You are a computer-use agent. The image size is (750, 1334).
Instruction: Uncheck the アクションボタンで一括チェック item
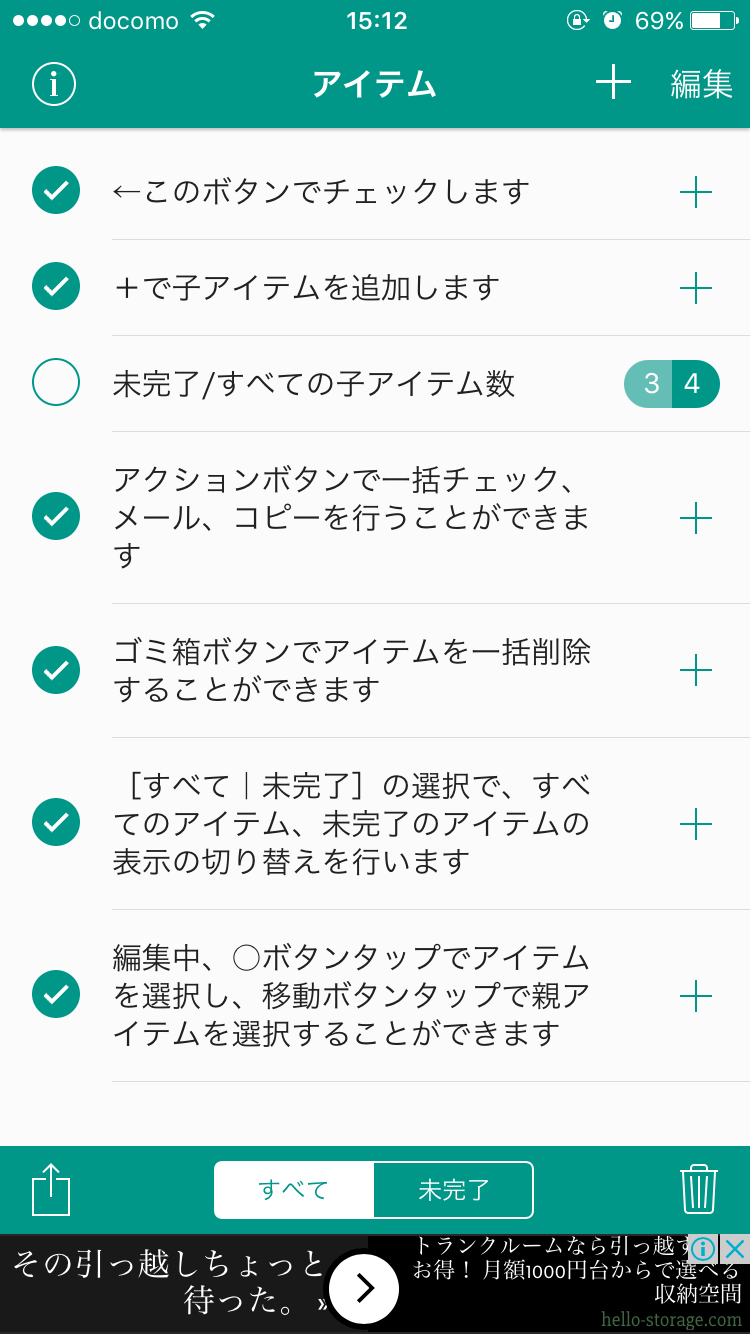(x=56, y=517)
